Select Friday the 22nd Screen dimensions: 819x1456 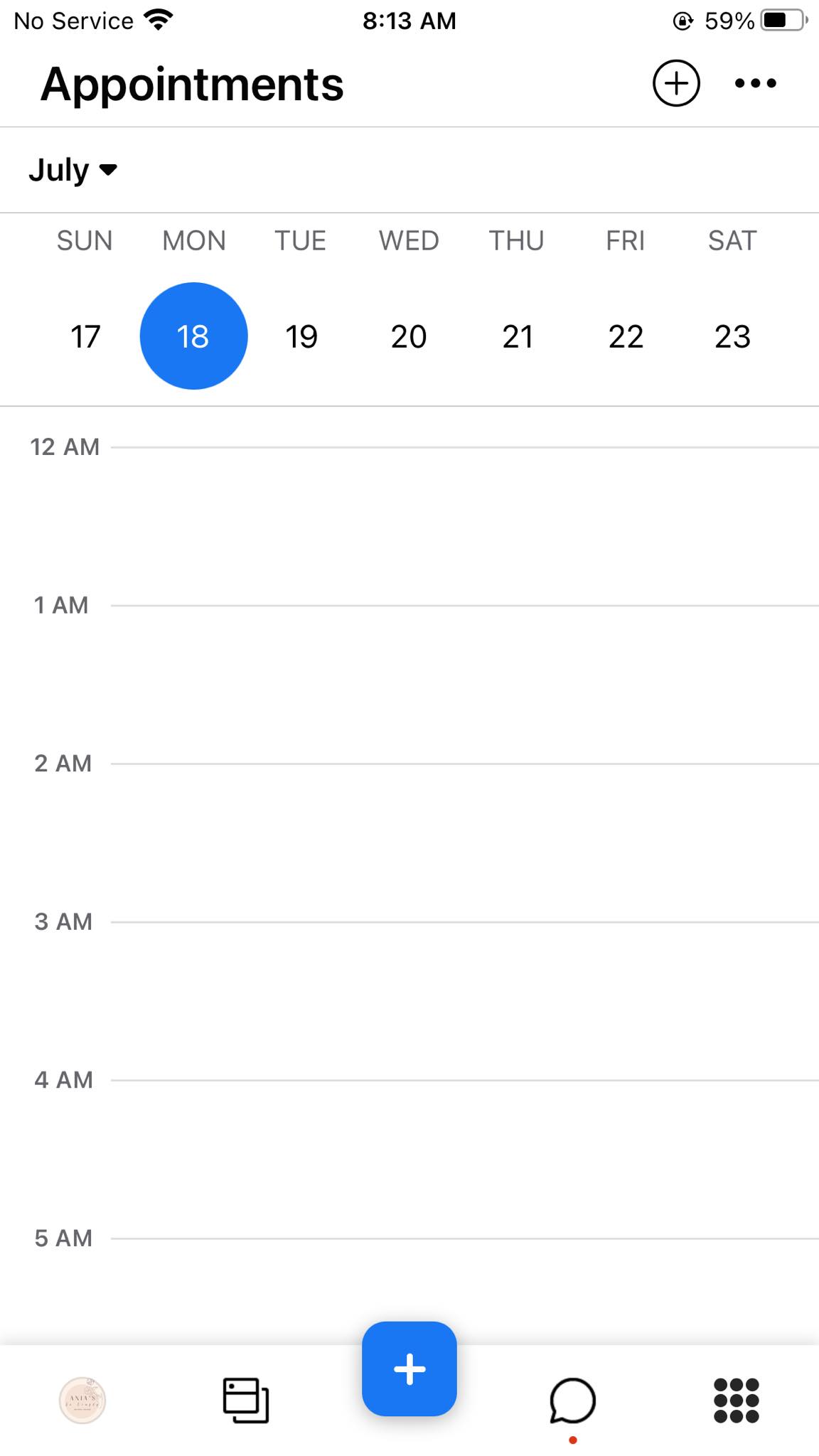626,336
